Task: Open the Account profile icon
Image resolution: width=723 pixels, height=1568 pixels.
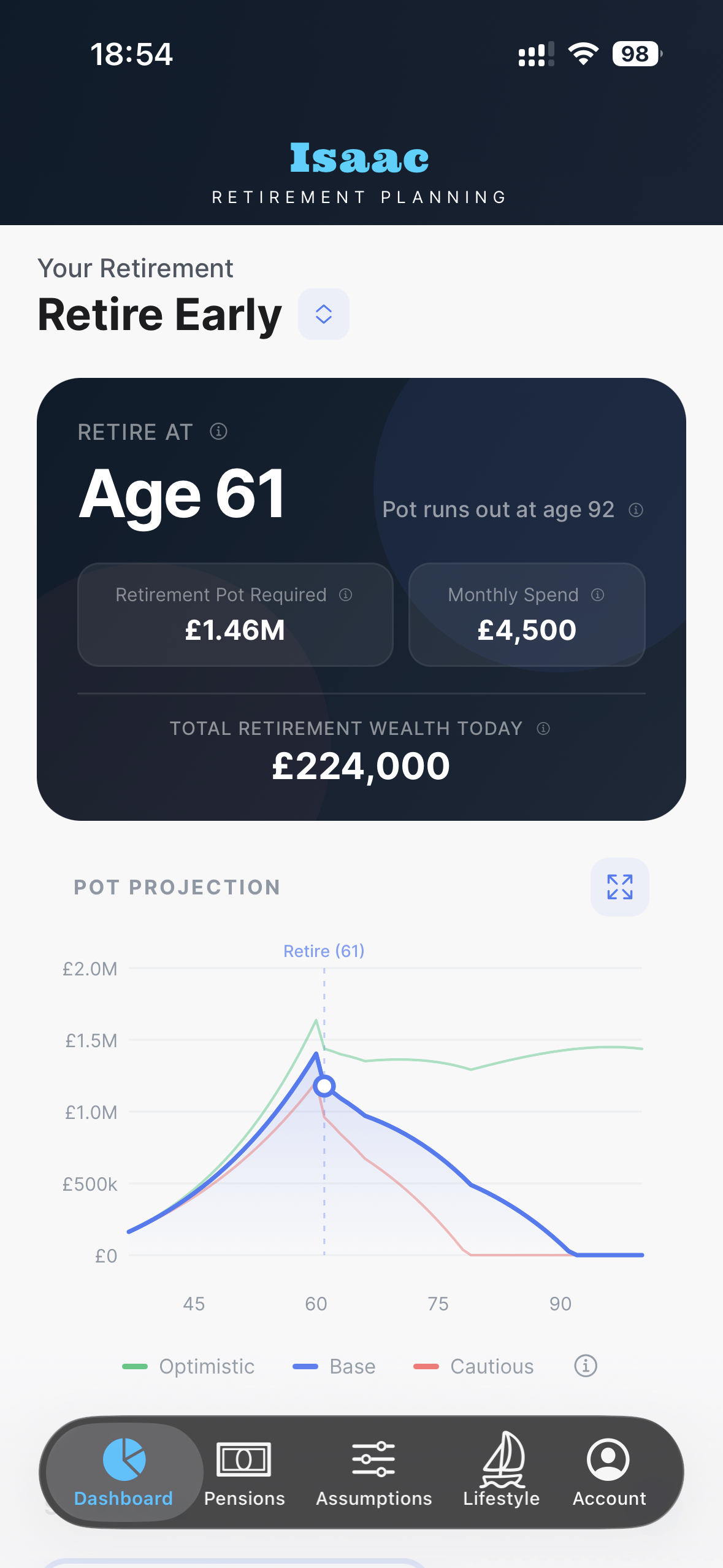Action: 609,1459
